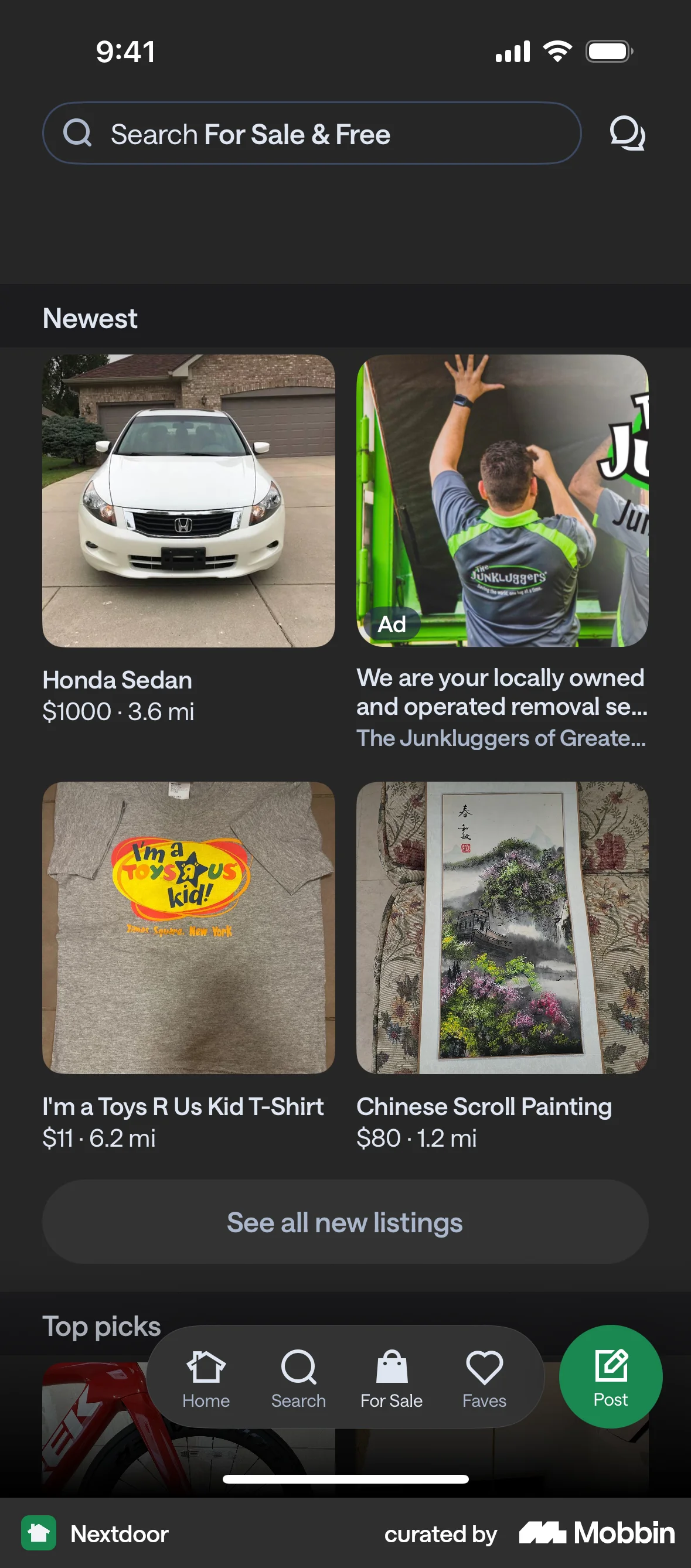
Task: Tap the Ad badge on the Junkluggers listing
Action: (x=392, y=623)
